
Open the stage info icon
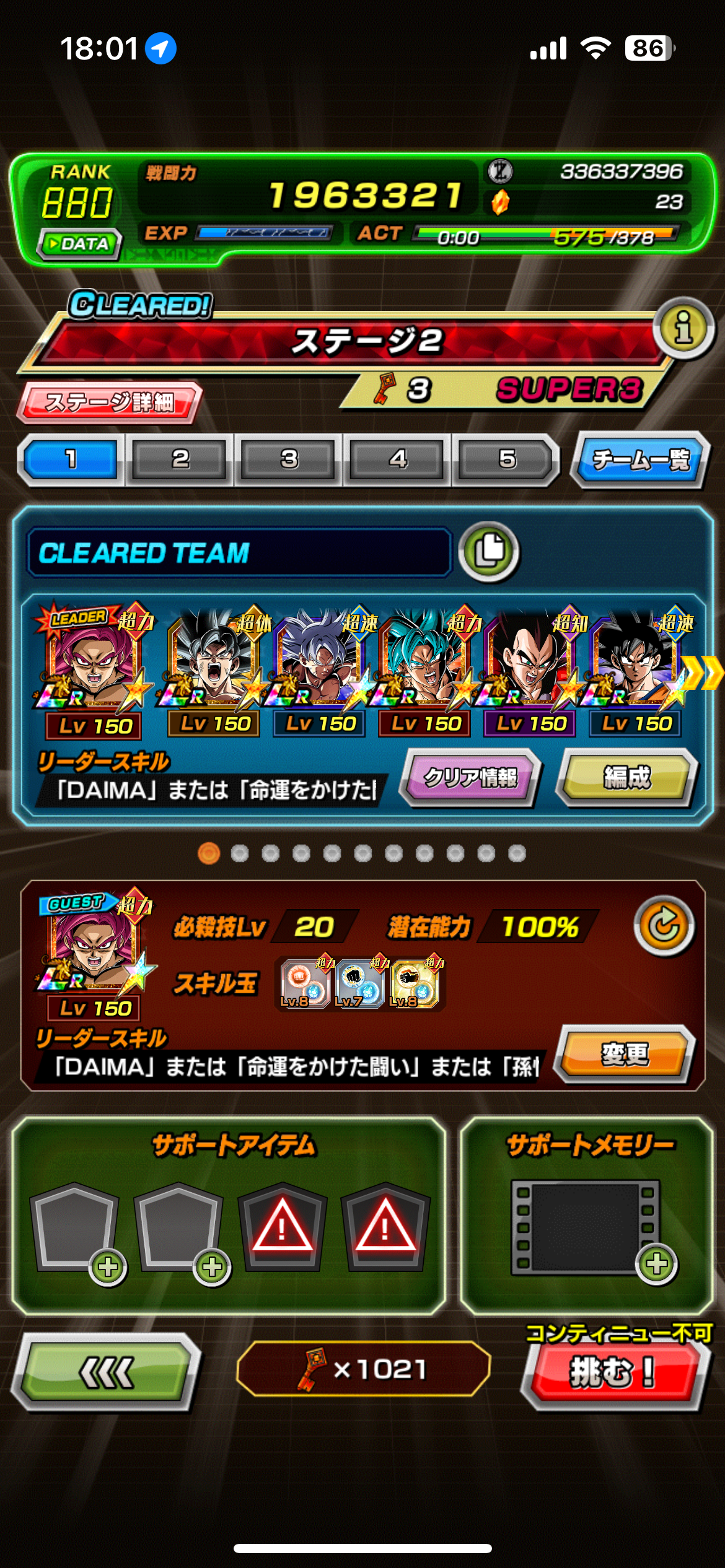(683, 328)
